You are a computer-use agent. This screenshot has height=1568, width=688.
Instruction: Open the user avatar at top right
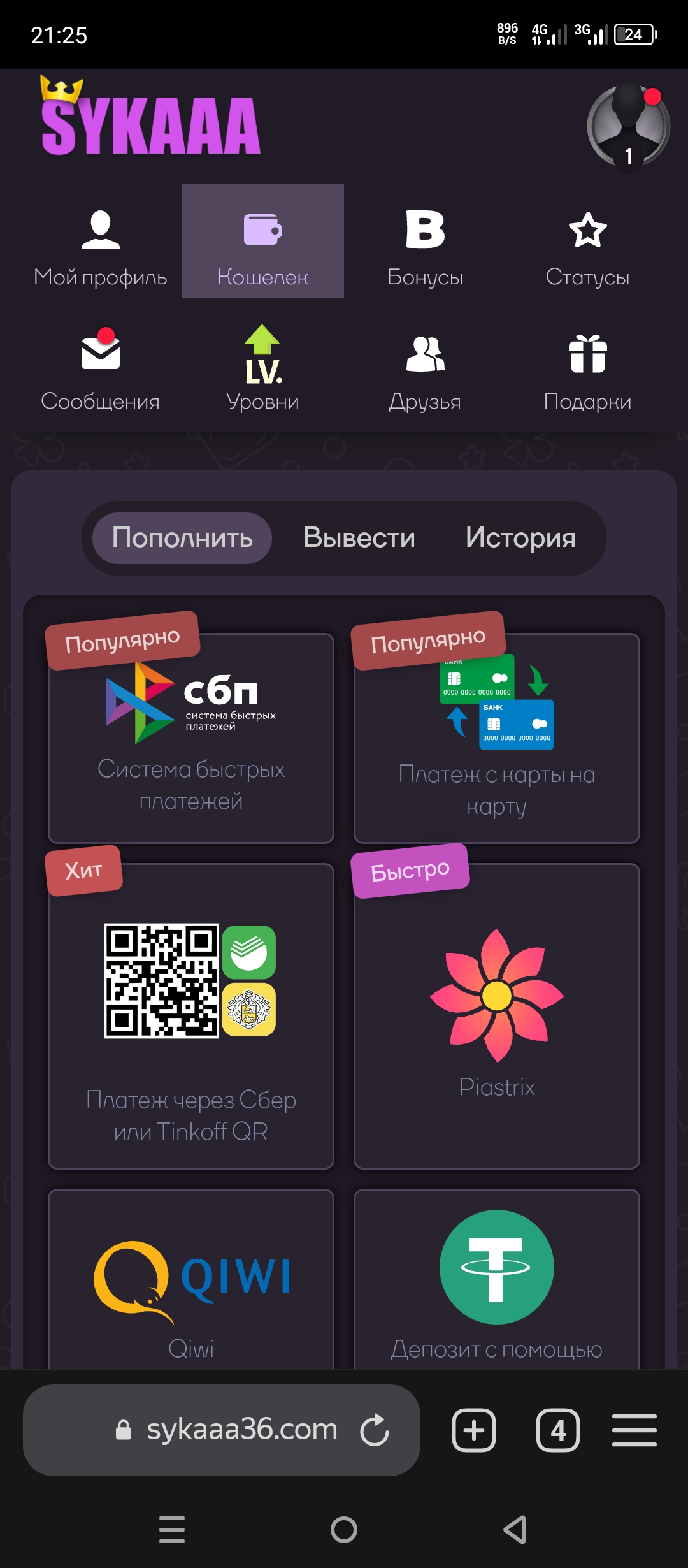click(628, 126)
